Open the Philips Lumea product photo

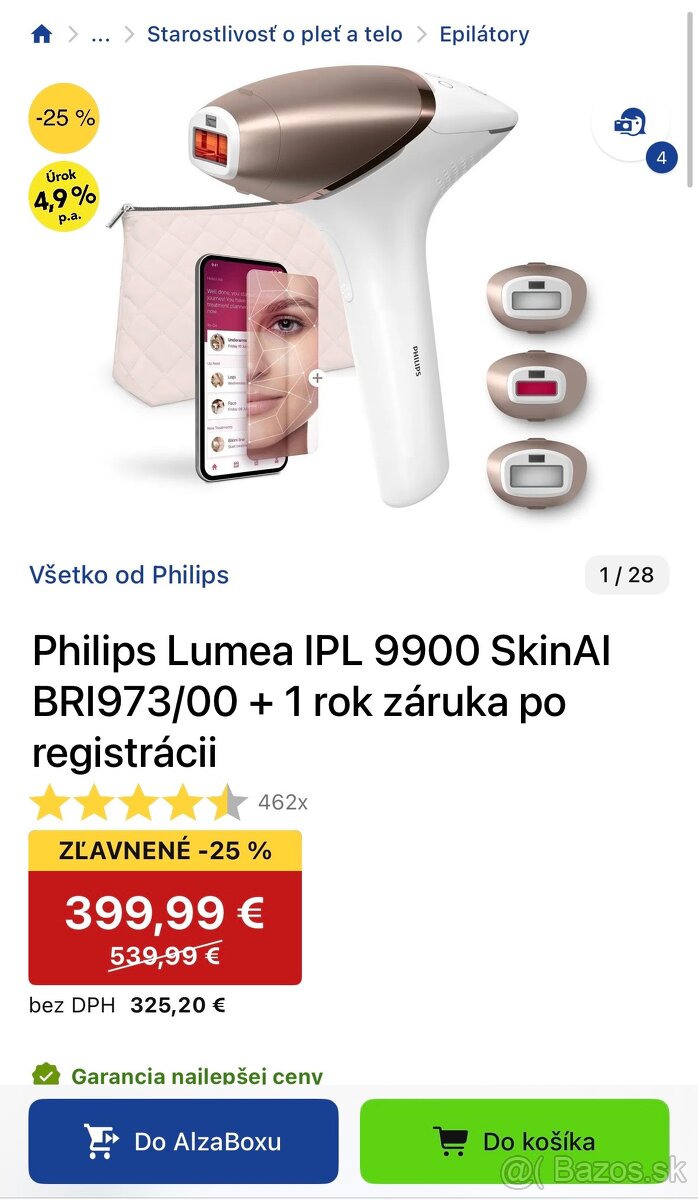350,290
